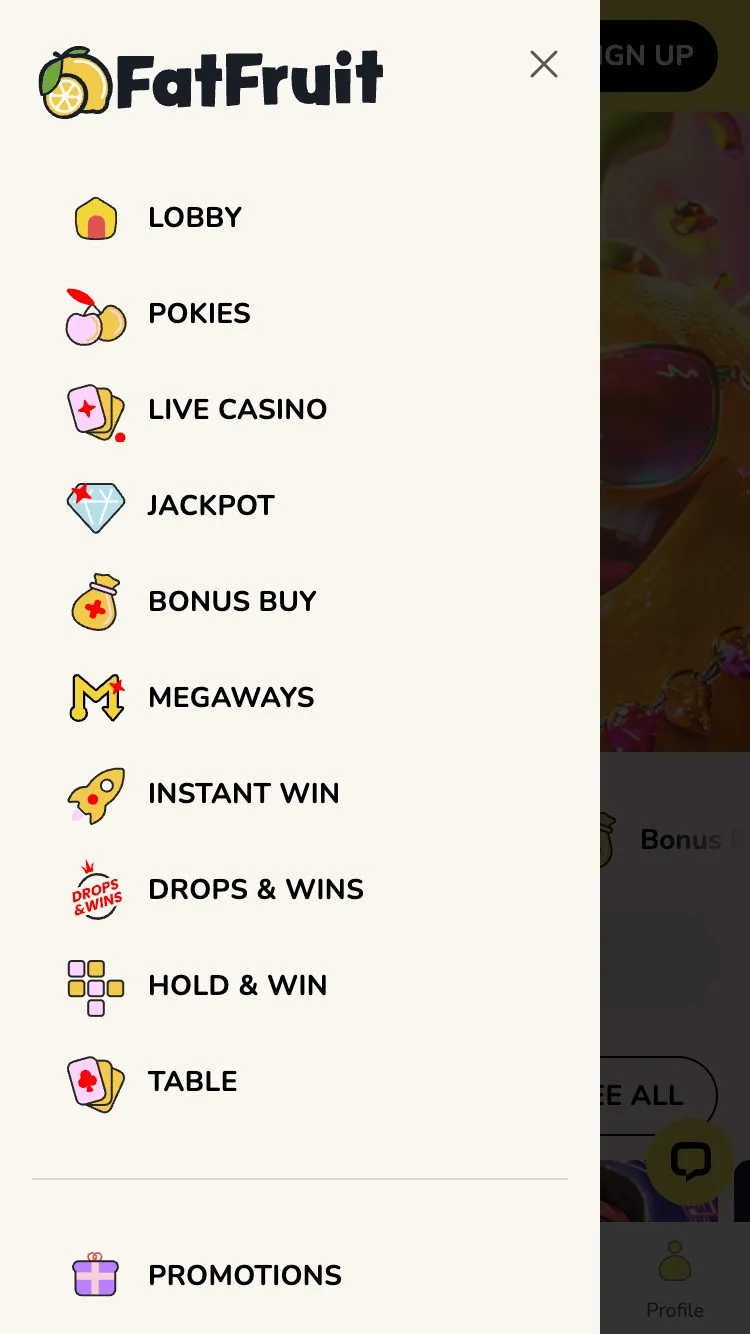Go to Pokies games
The height and width of the screenshot is (1334, 750).
point(199,314)
